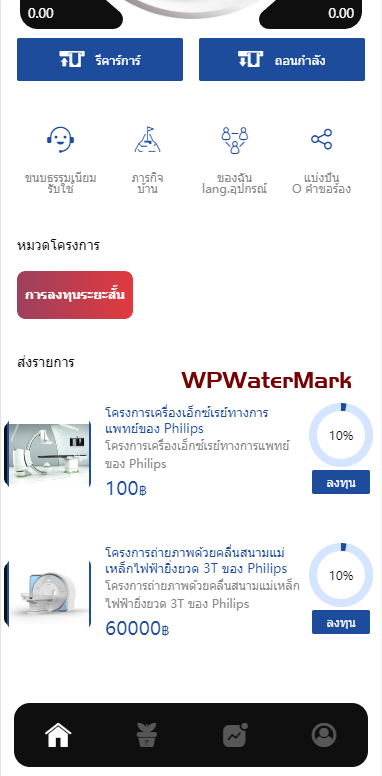Switch to the plant pot tab

[x=147, y=735]
